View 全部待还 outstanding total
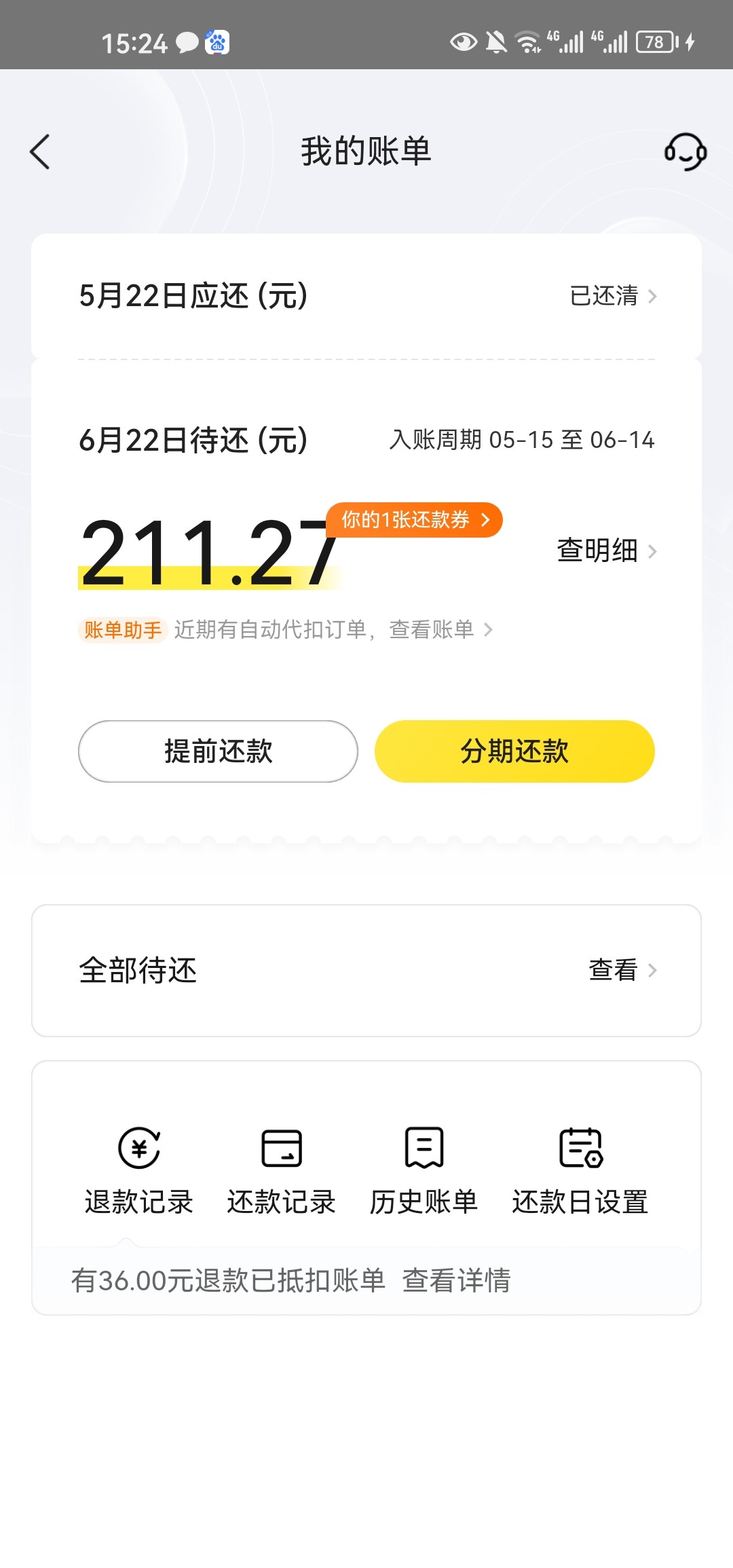This screenshot has width=733, height=1568. click(366, 971)
